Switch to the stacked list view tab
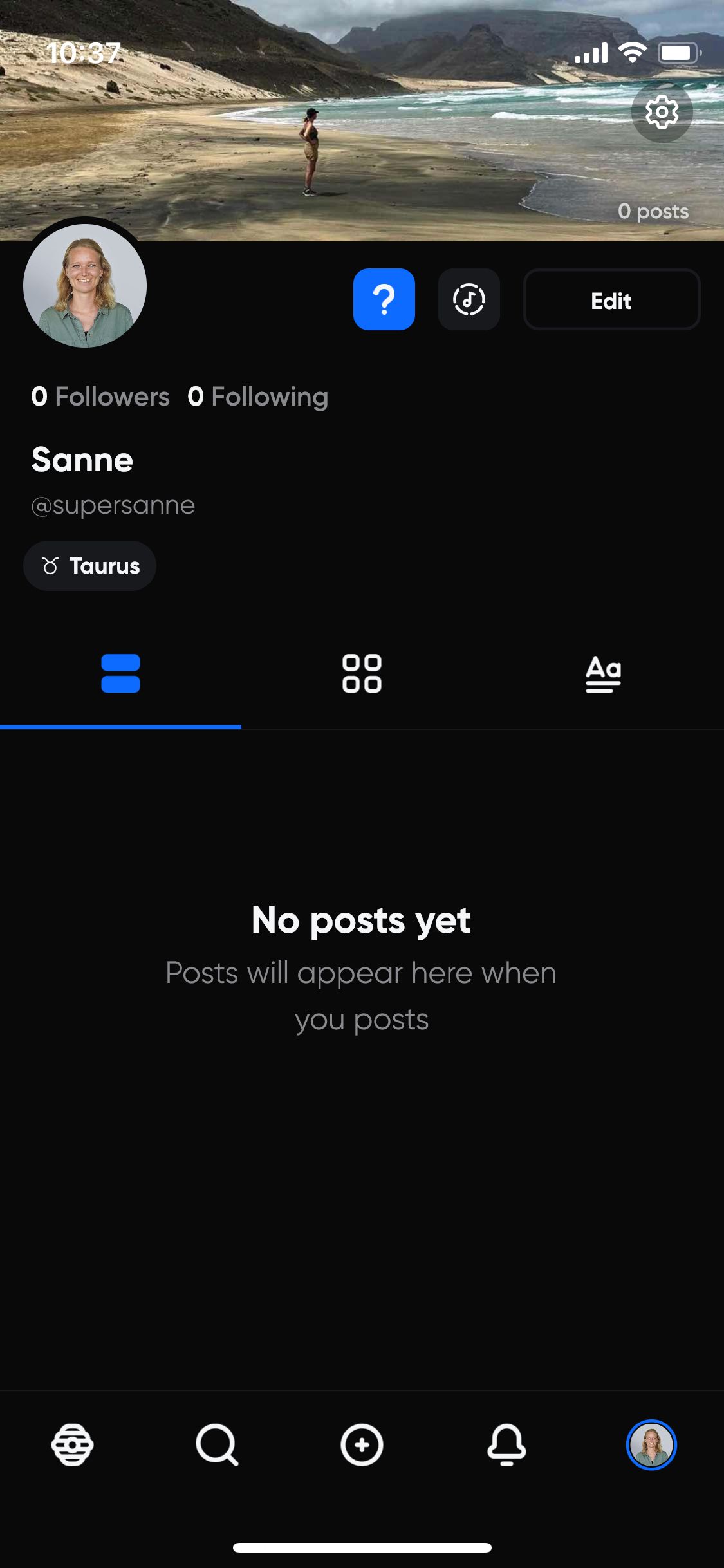 click(x=120, y=673)
